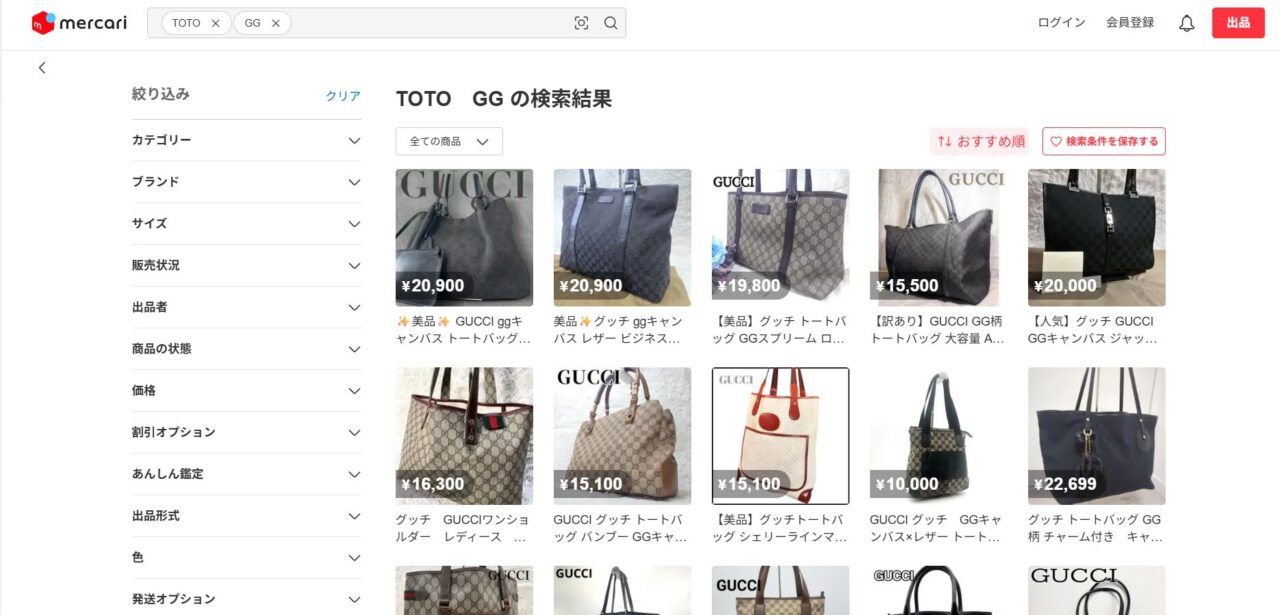Viewport: 1280px width, 615px height.
Task: Expand the 商品の状態 filter
Action: point(246,349)
